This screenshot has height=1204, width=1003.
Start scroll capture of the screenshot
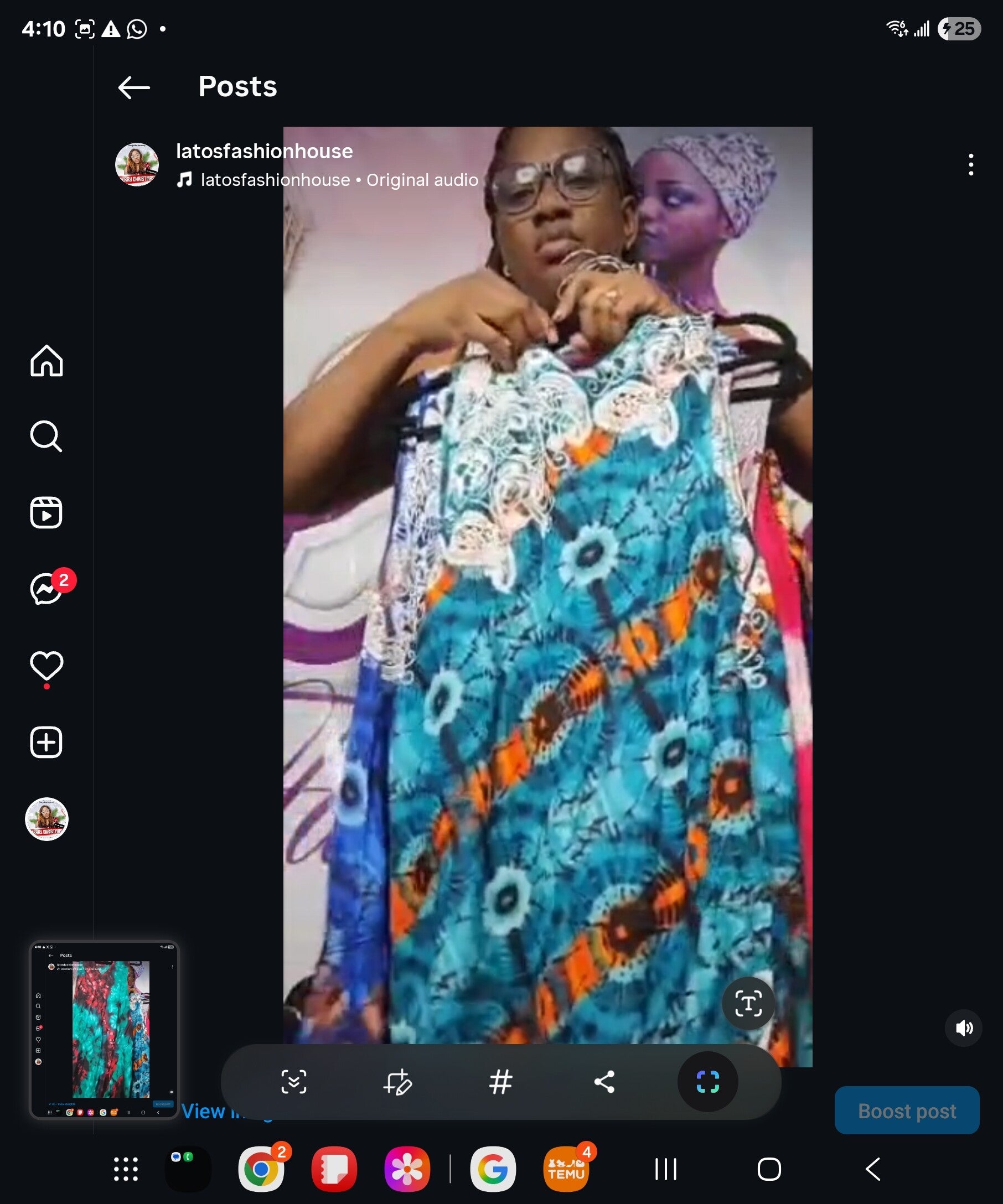pyautogui.click(x=293, y=1082)
